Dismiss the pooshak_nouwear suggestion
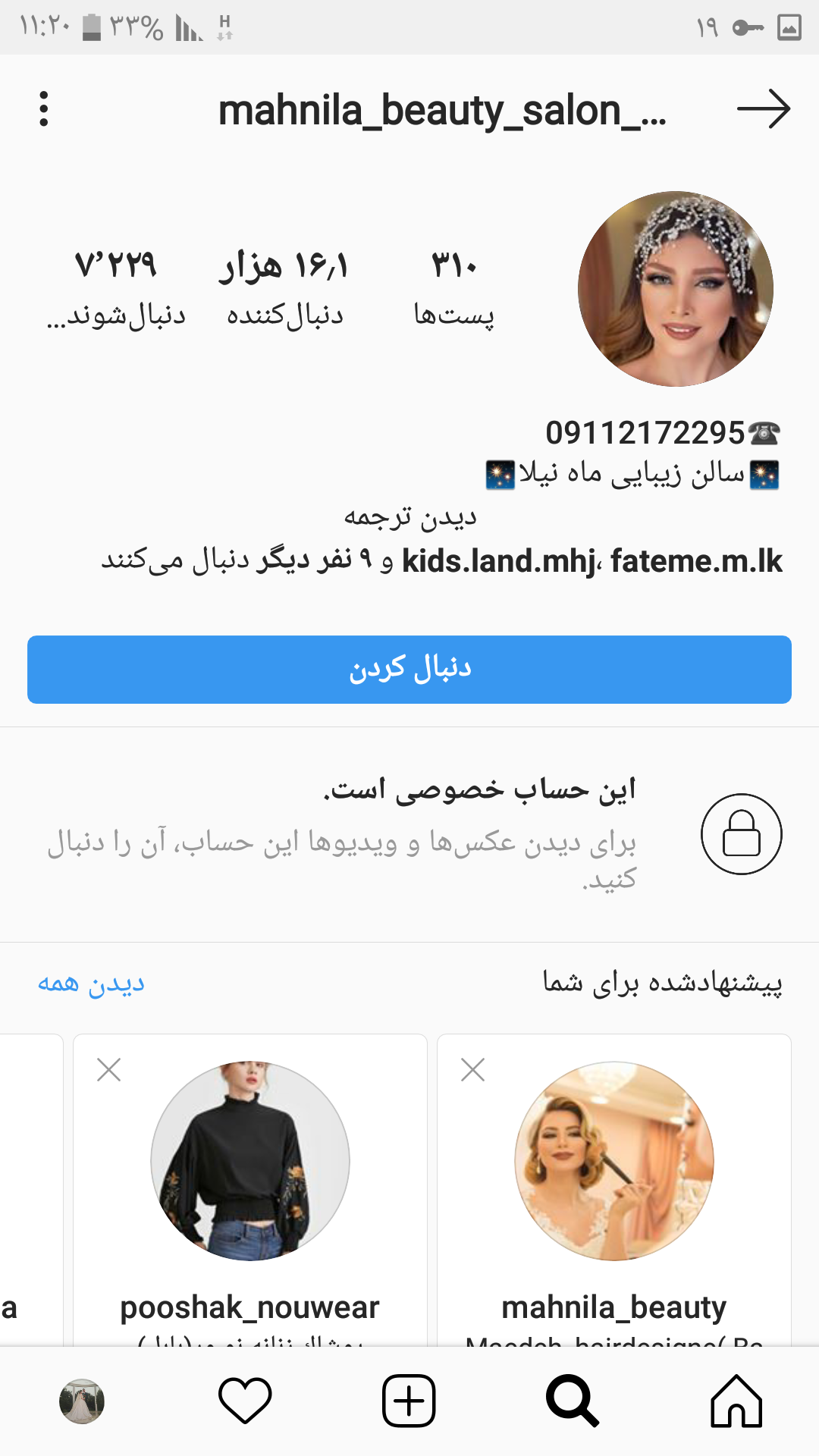Image resolution: width=819 pixels, height=1456 pixels. click(109, 1070)
